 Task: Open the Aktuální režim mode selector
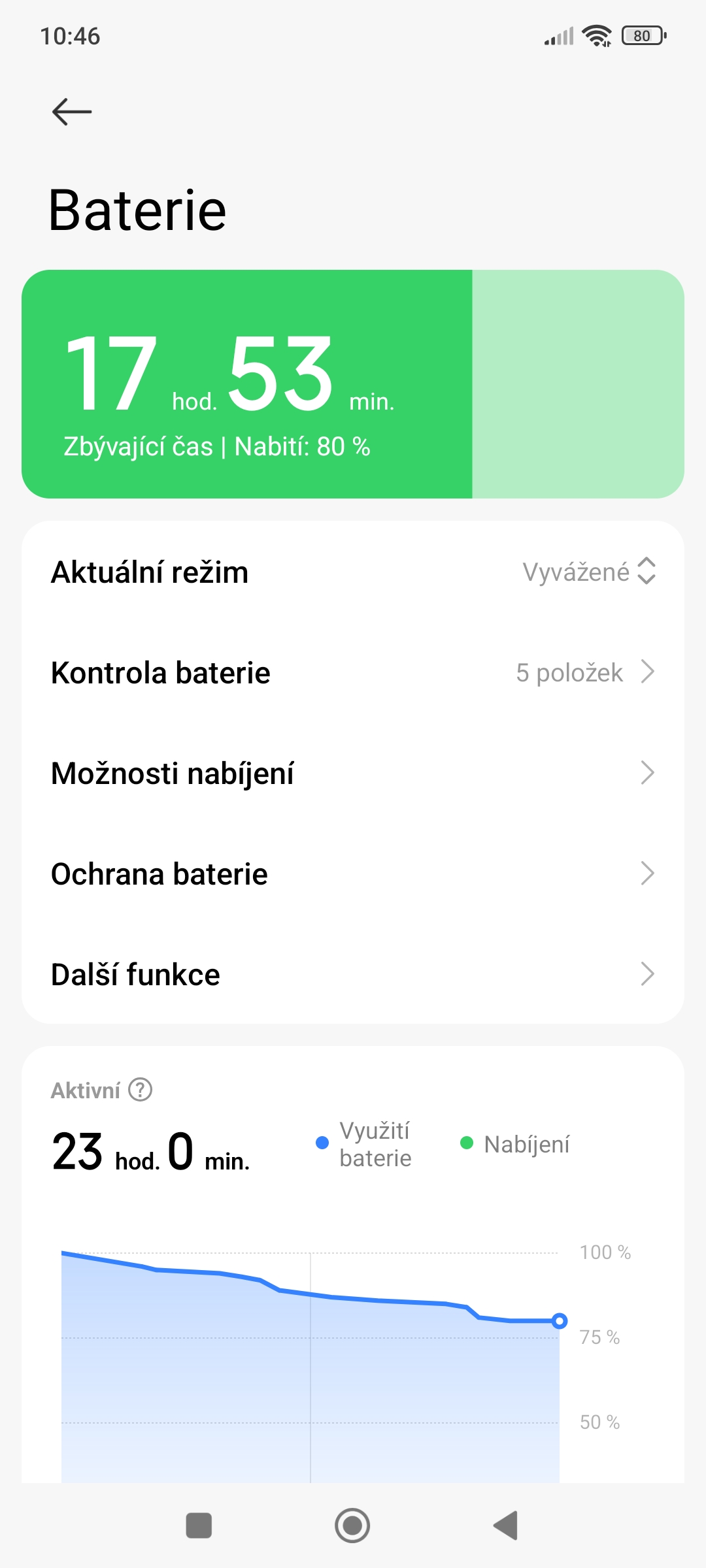(353, 572)
